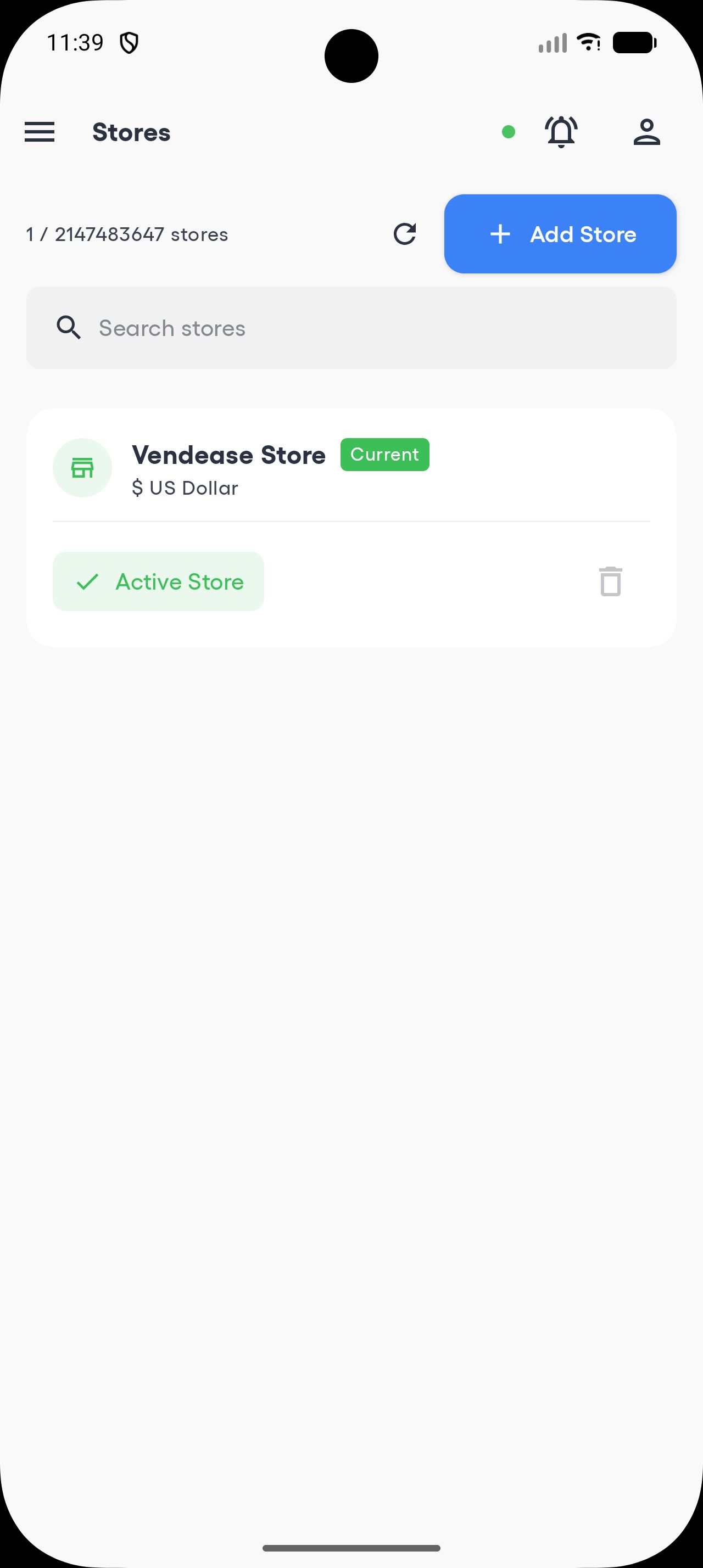Viewport: 703px width, 1568px height.
Task: Delete Vendease Store with trash icon
Action: (x=611, y=582)
